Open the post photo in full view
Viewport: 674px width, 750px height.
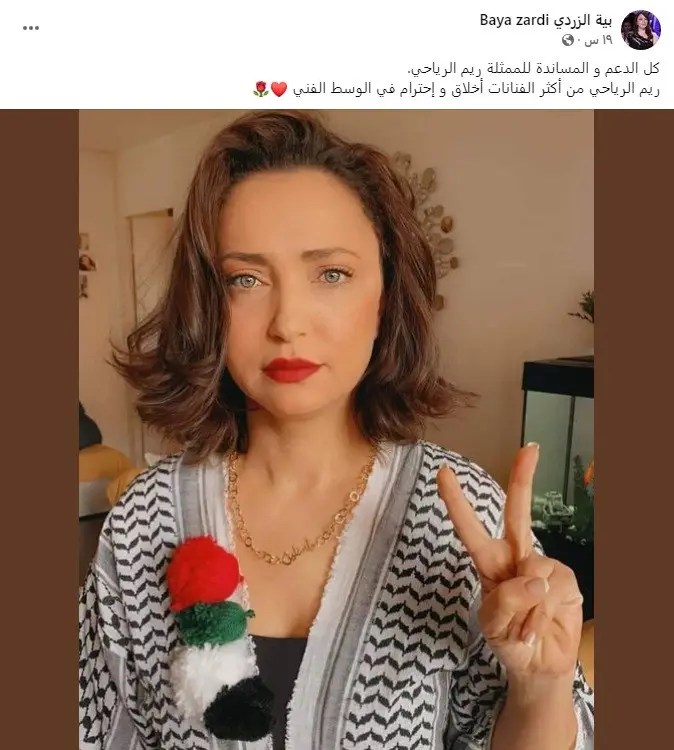336,430
